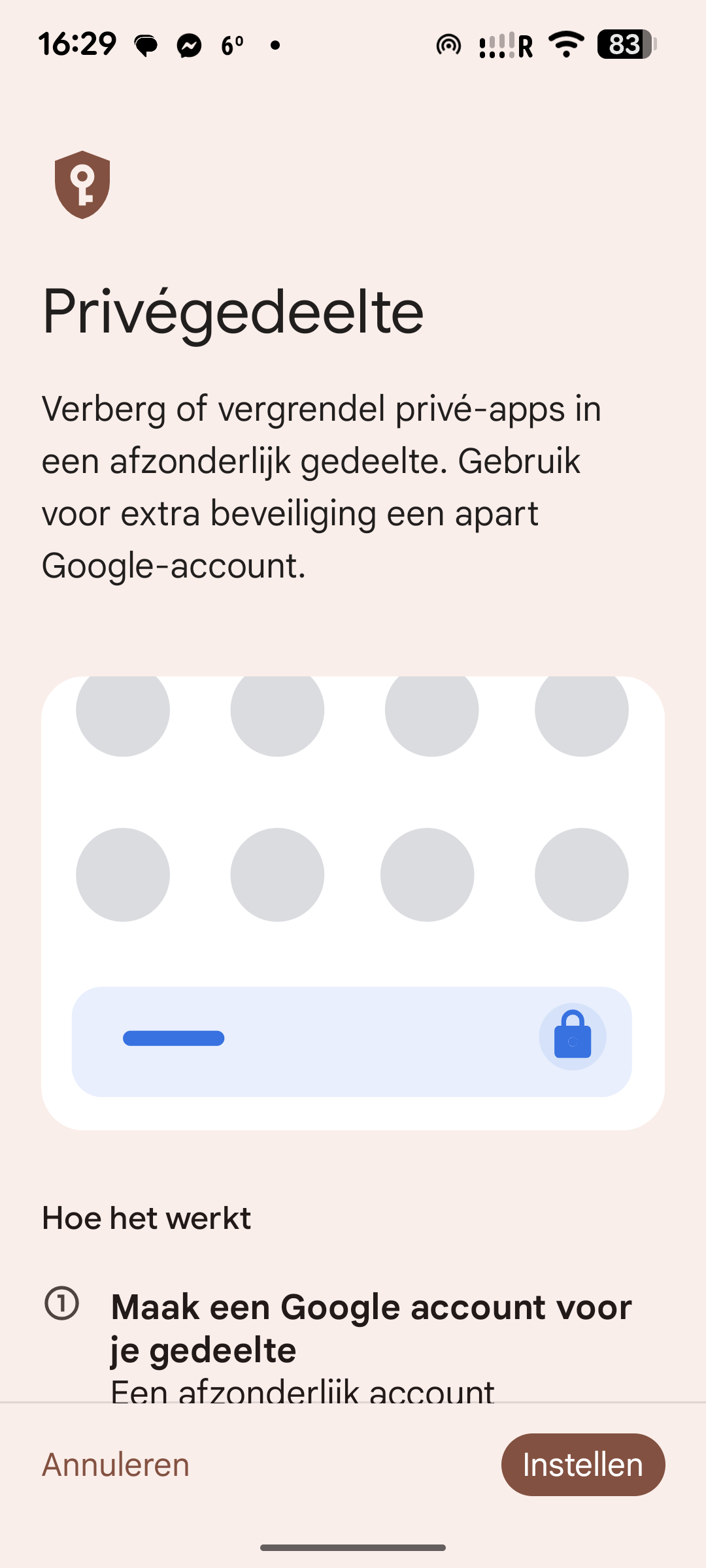
Task: Tap the blue lock icon in the illustration
Action: tap(572, 1037)
